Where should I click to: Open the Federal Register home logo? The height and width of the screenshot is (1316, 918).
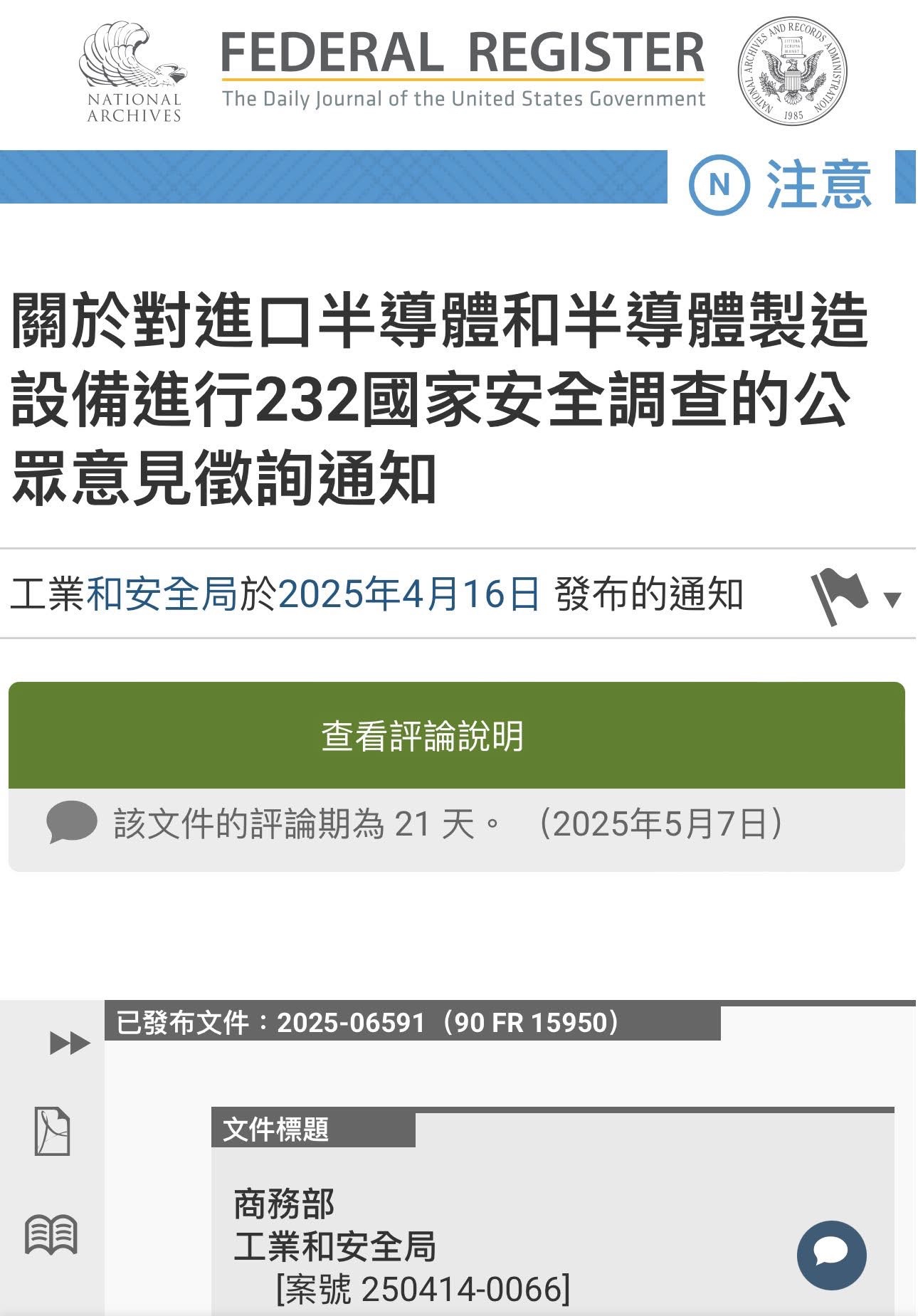(463, 69)
